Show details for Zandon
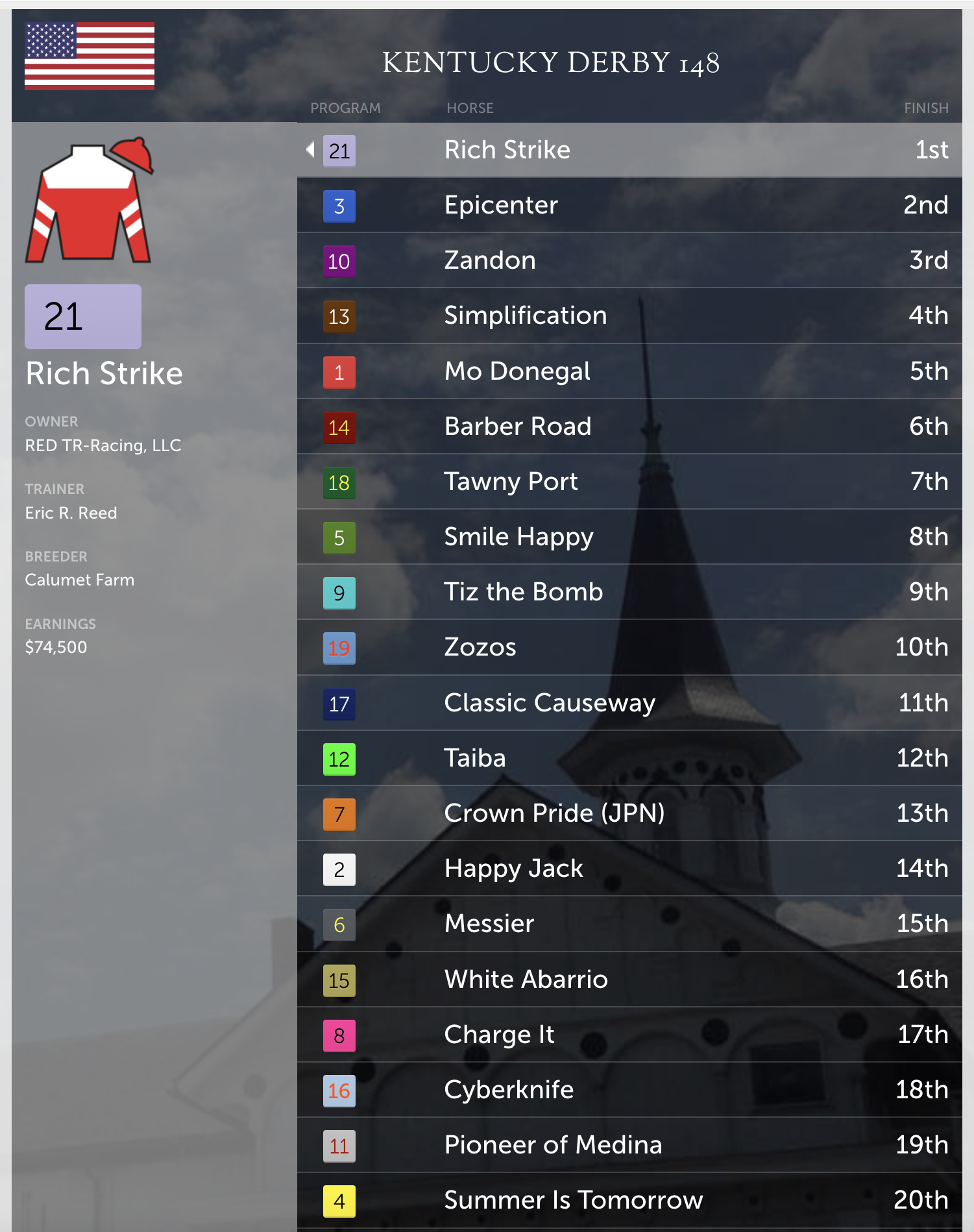Viewport: 974px width, 1232px height. 629,260
